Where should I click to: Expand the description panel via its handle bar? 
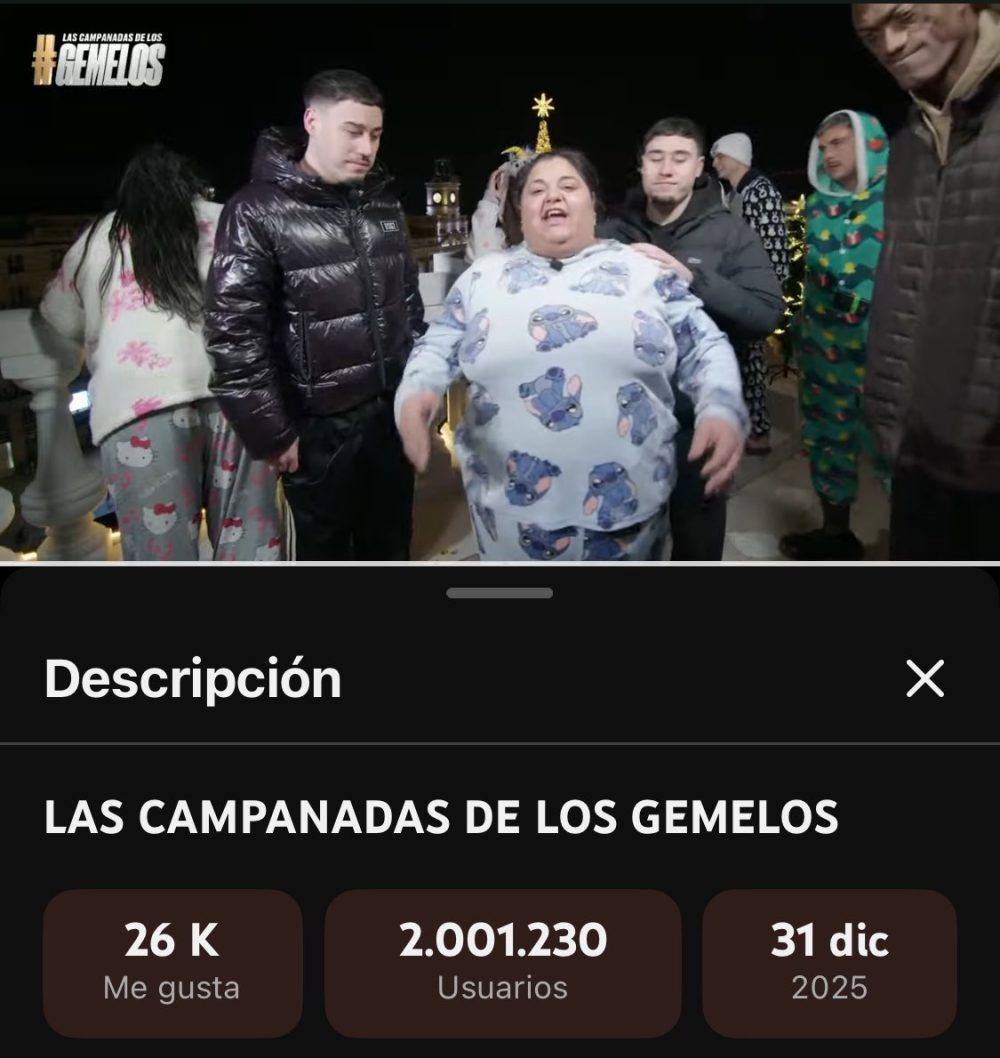pyautogui.click(x=500, y=594)
